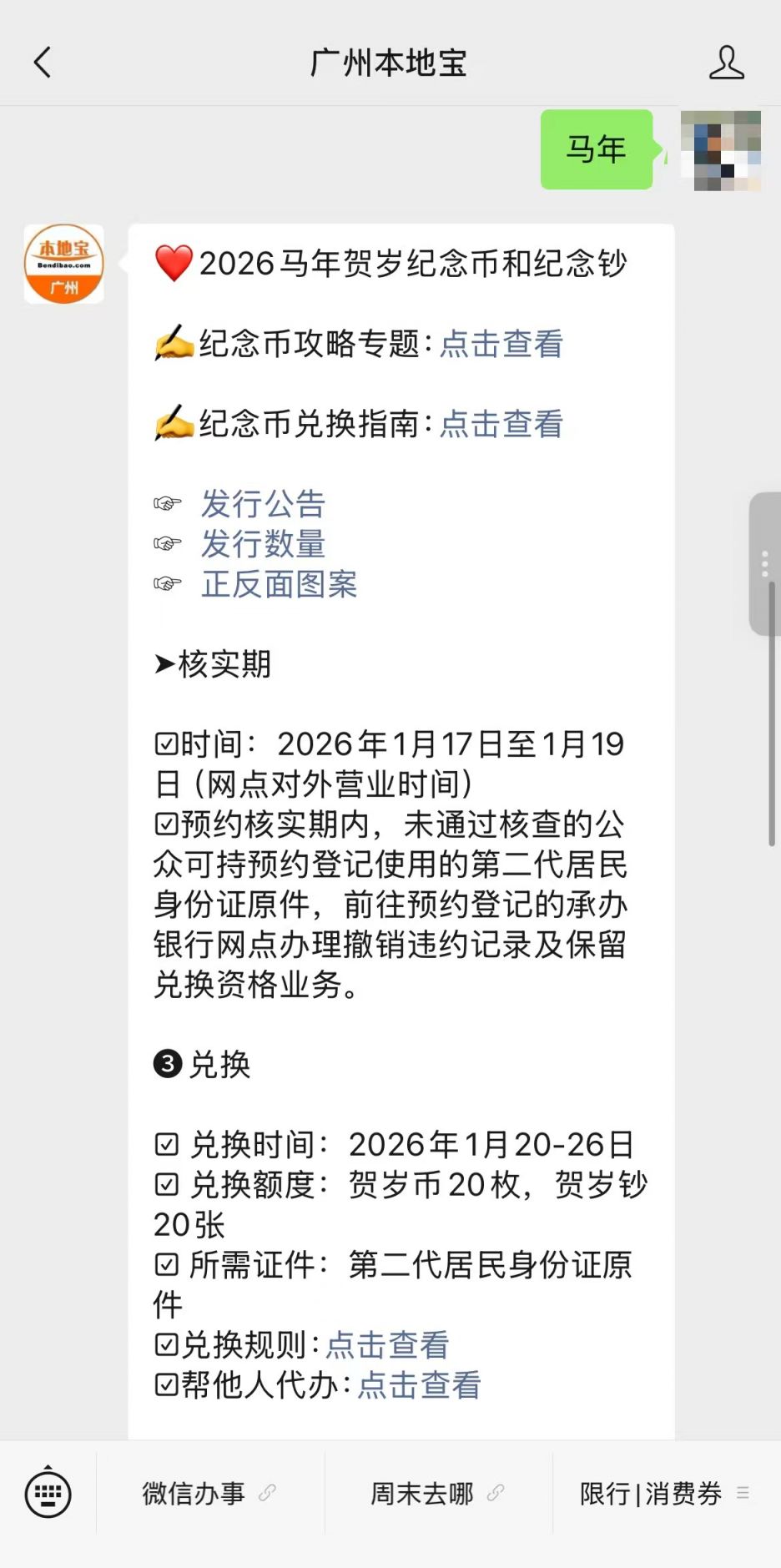Open 兑换规则 点击查看 link
This screenshot has width=781, height=1568.
click(x=387, y=1345)
